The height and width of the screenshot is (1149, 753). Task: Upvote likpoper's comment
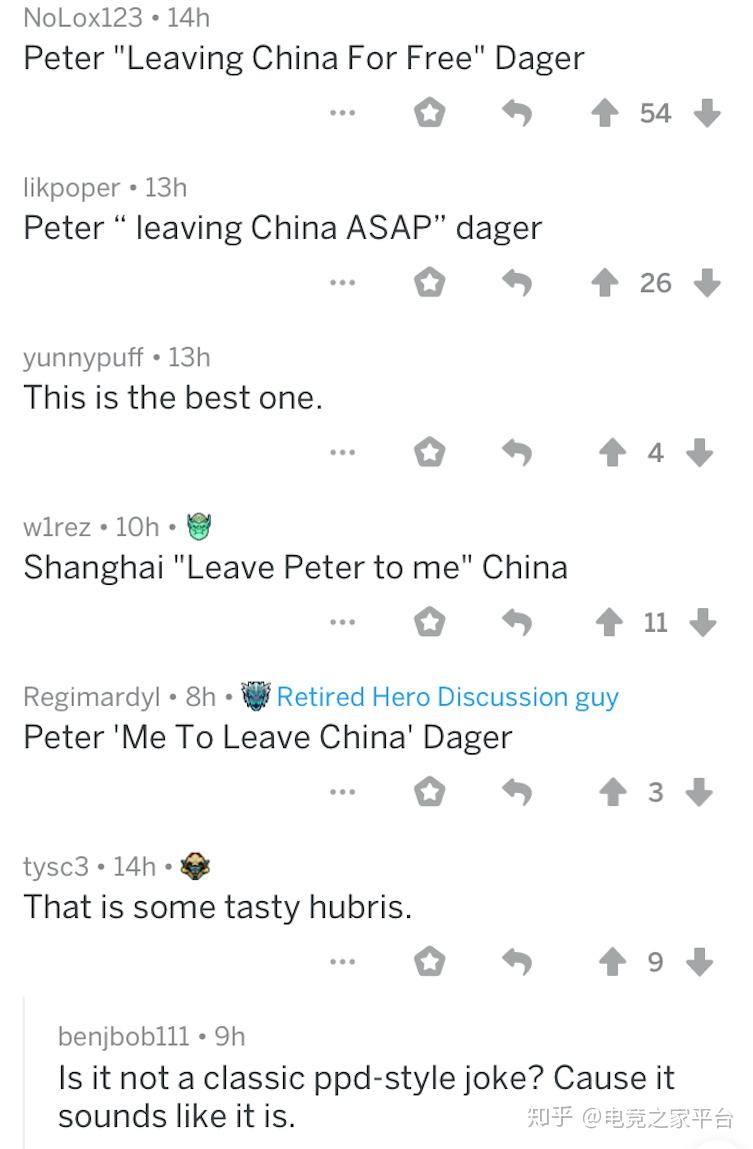click(x=604, y=284)
